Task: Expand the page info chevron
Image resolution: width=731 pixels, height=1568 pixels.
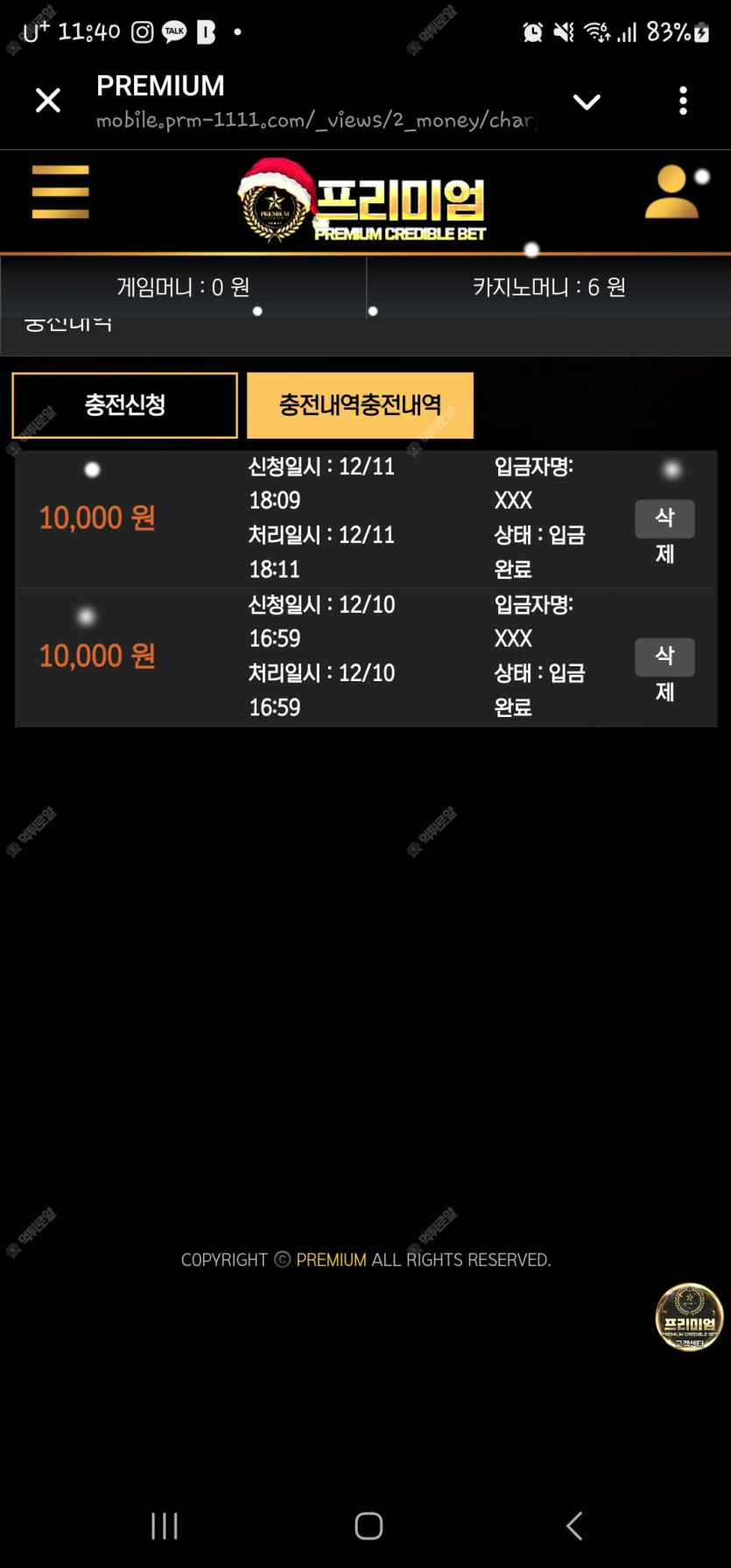Action: 586,102
